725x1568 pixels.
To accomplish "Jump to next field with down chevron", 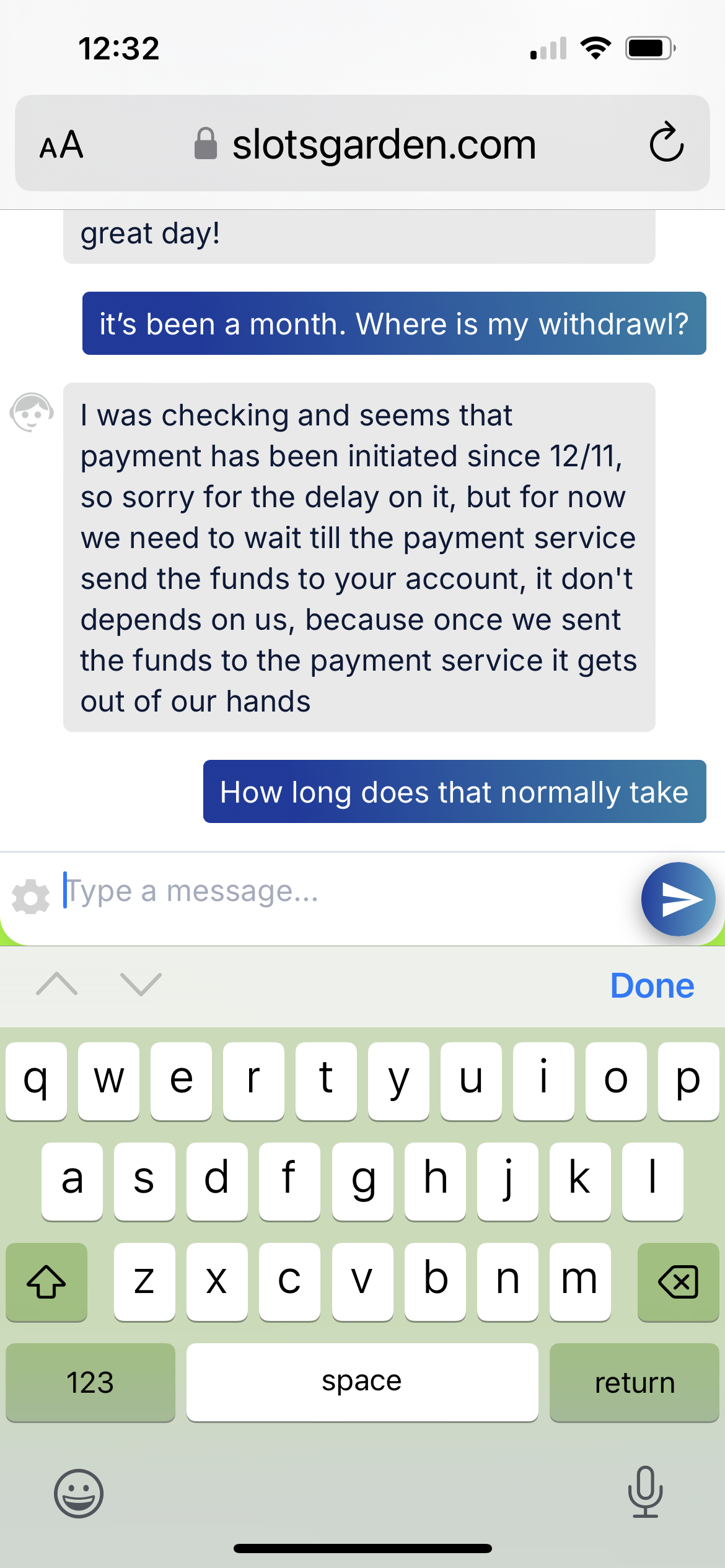I will (x=141, y=984).
